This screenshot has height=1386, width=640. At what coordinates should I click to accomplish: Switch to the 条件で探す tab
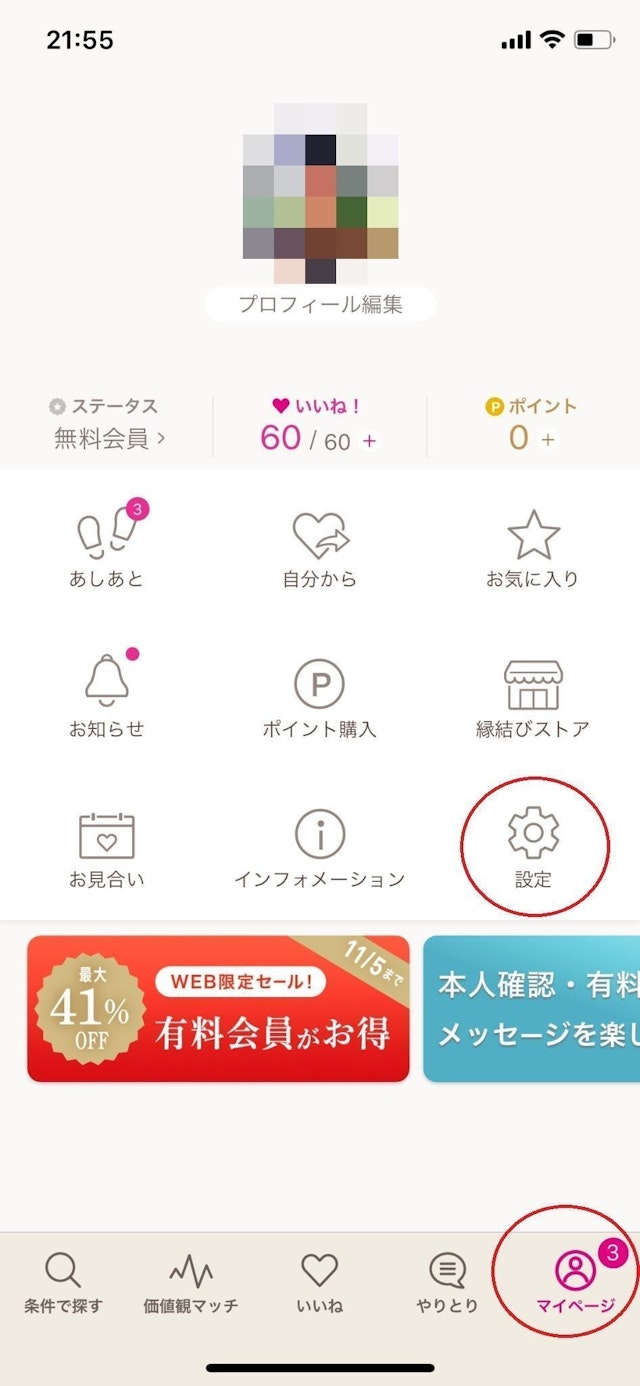pos(63,1283)
